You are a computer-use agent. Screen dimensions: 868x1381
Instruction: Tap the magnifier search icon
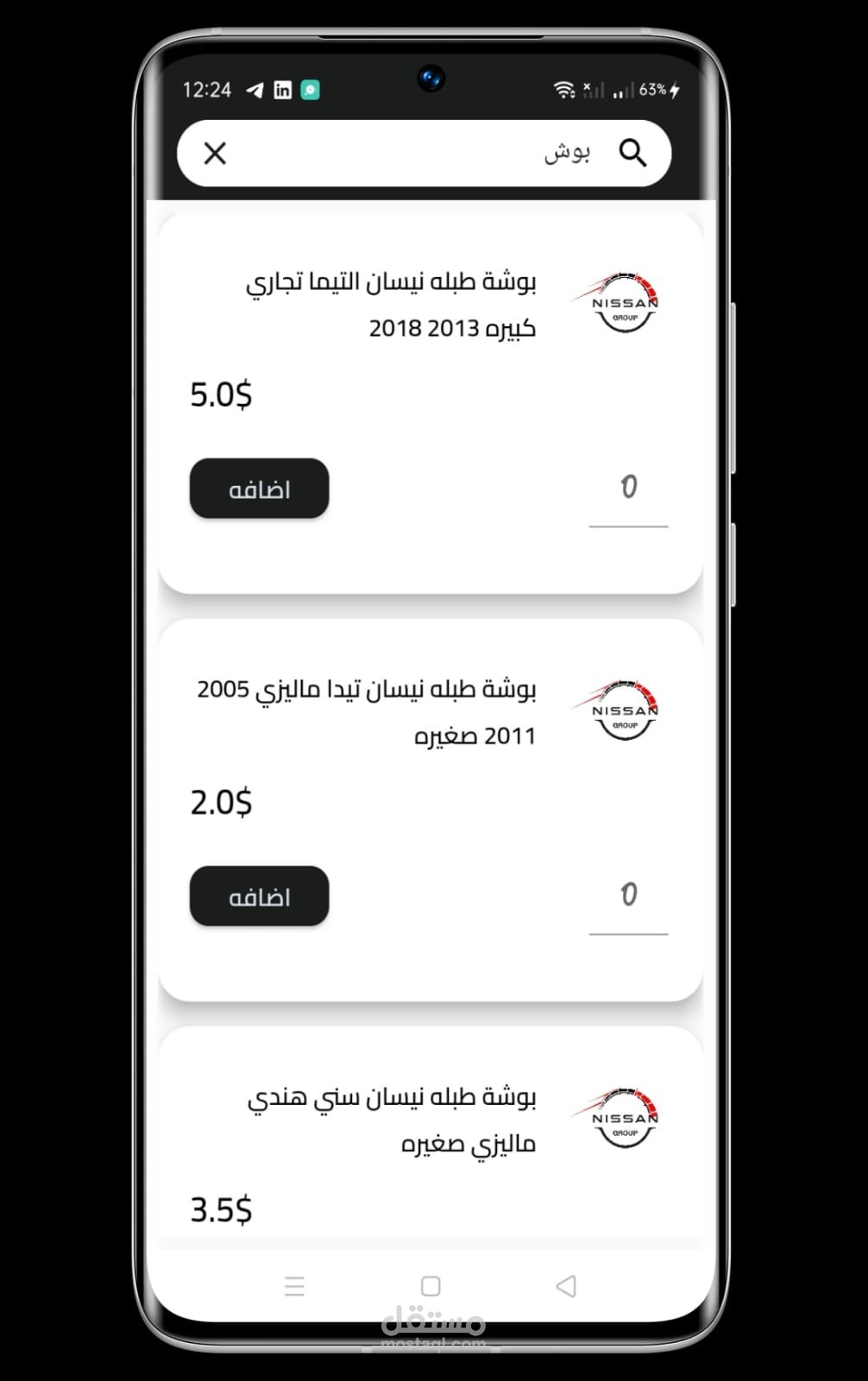632,153
